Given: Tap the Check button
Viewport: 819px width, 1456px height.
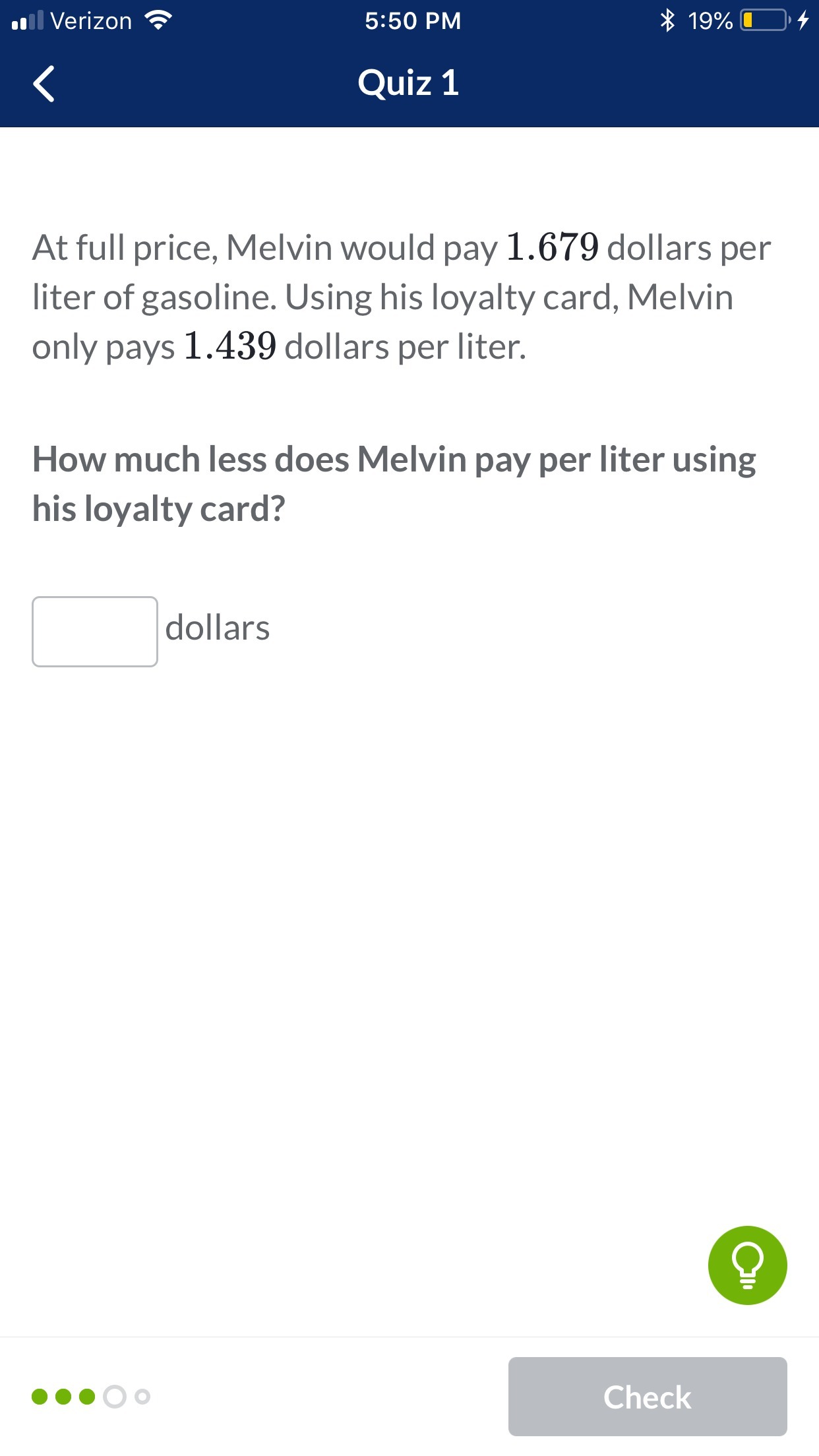Looking at the screenshot, I should click(647, 1396).
